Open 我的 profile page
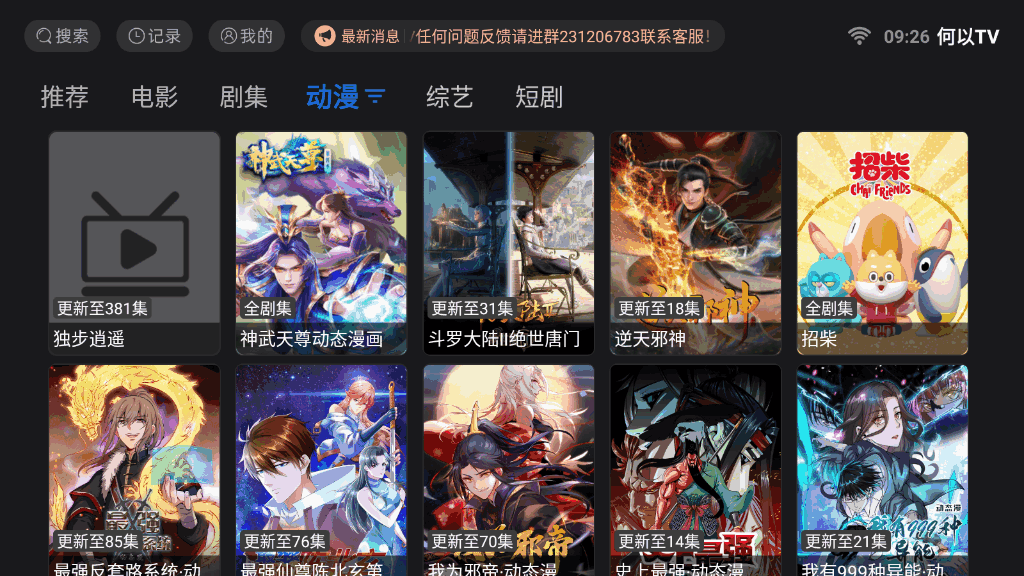 tap(246, 36)
